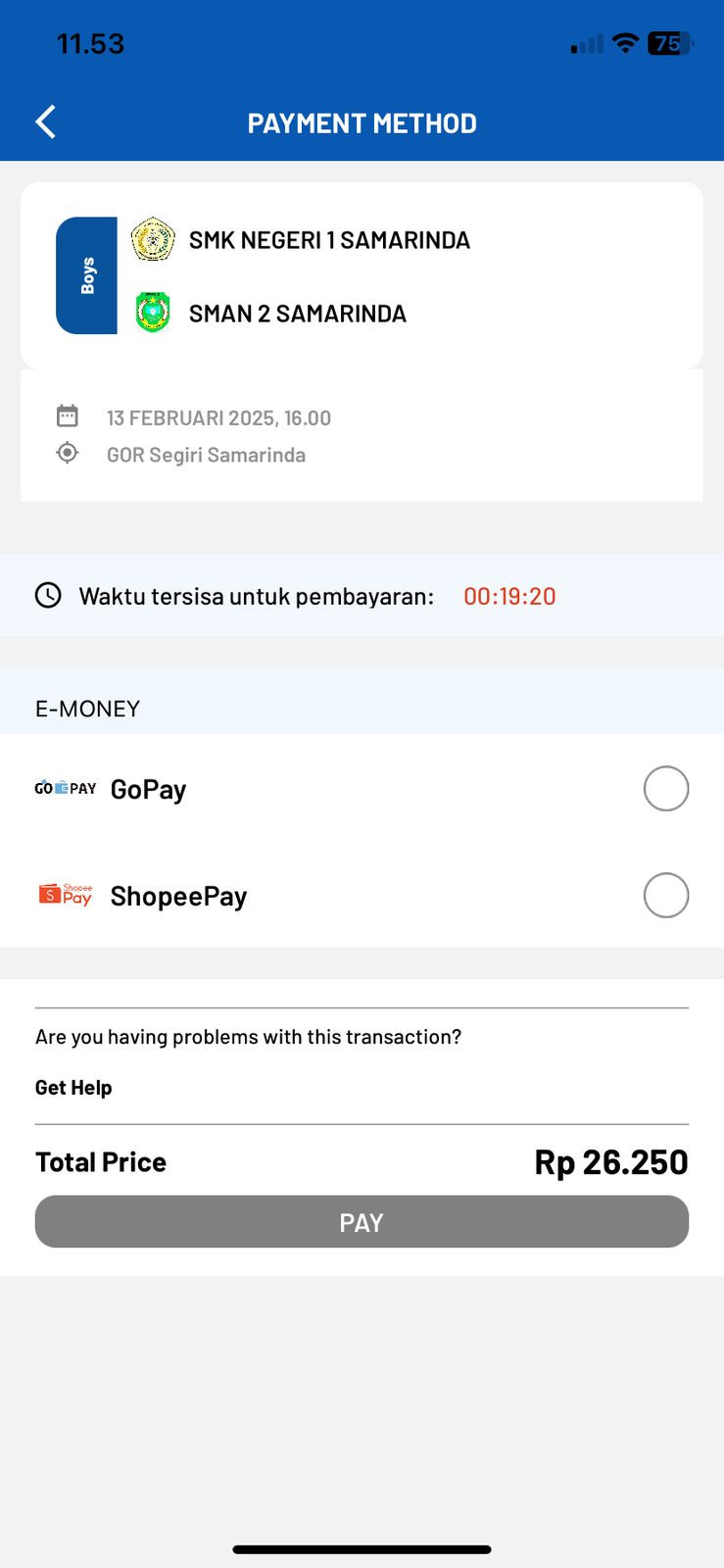Viewport: 724px width, 1568px height.
Task: Go back from Payment Method
Action: tap(45, 122)
